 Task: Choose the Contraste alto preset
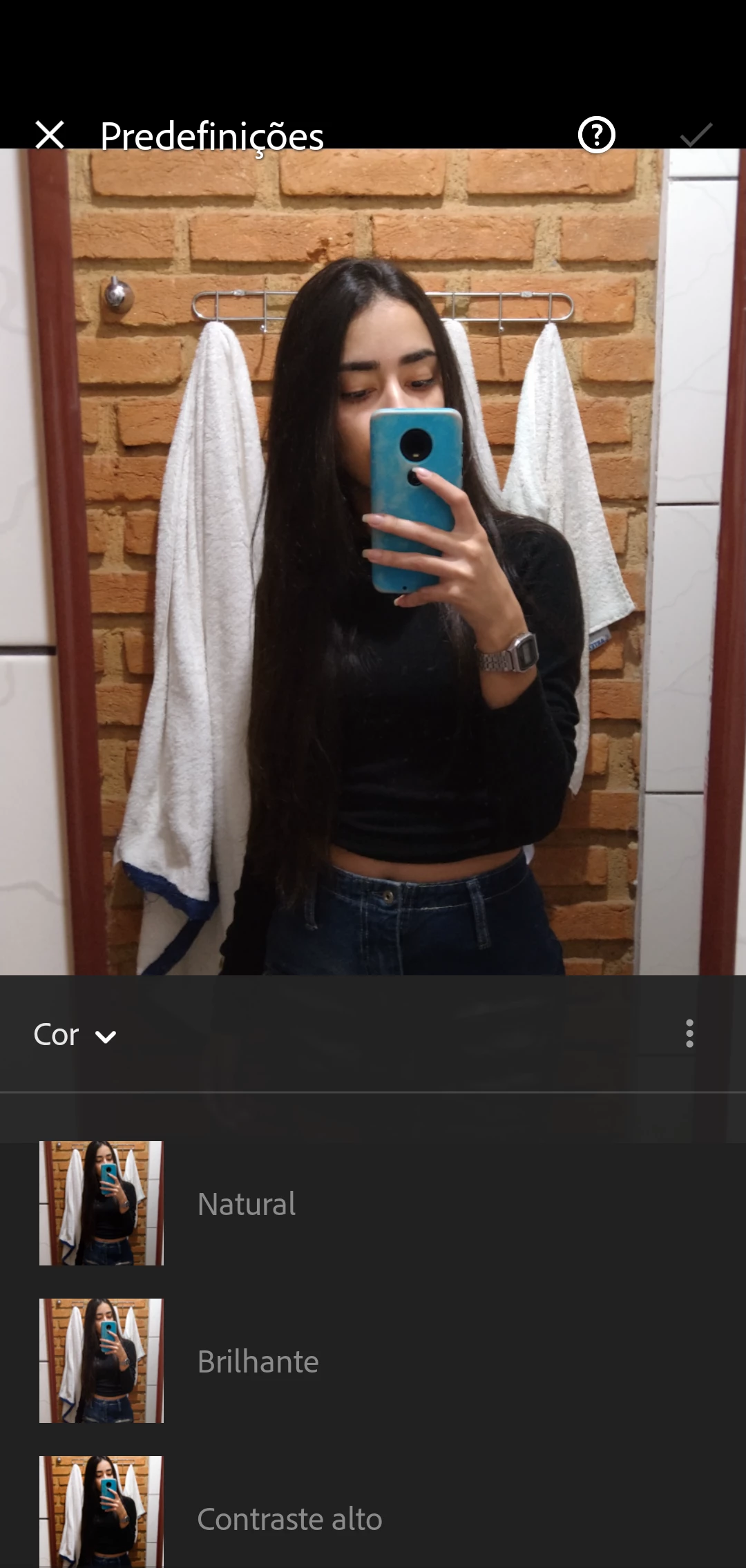tap(289, 1519)
